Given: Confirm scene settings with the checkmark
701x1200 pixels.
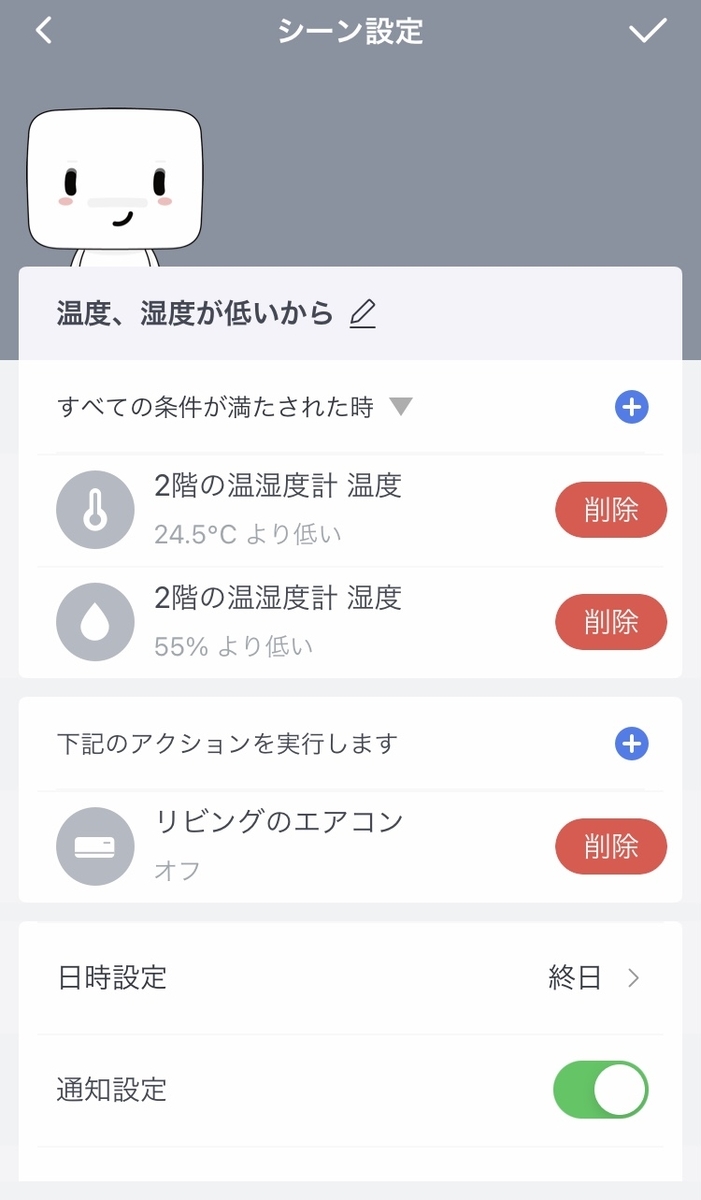Looking at the screenshot, I should [x=647, y=31].
